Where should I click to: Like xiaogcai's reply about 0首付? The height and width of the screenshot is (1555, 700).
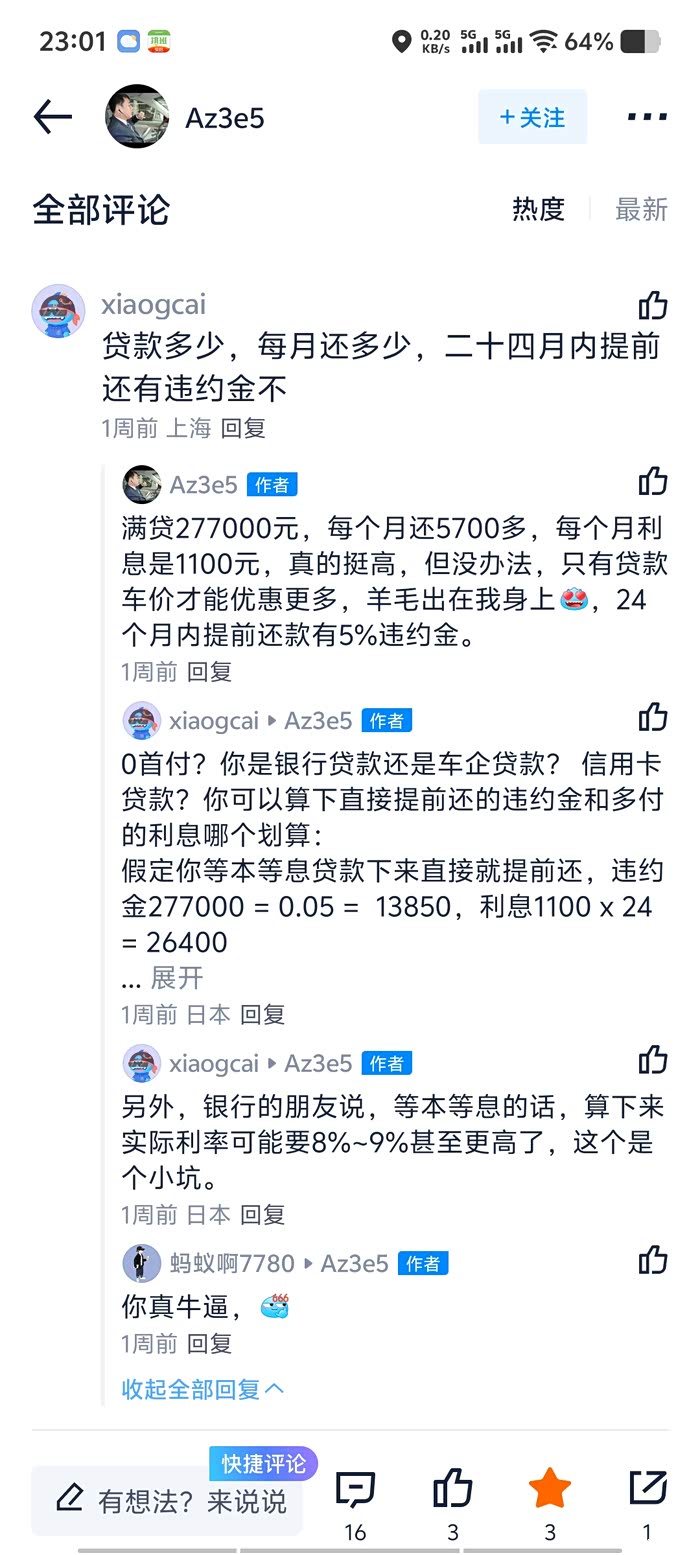click(x=653, y=716)
